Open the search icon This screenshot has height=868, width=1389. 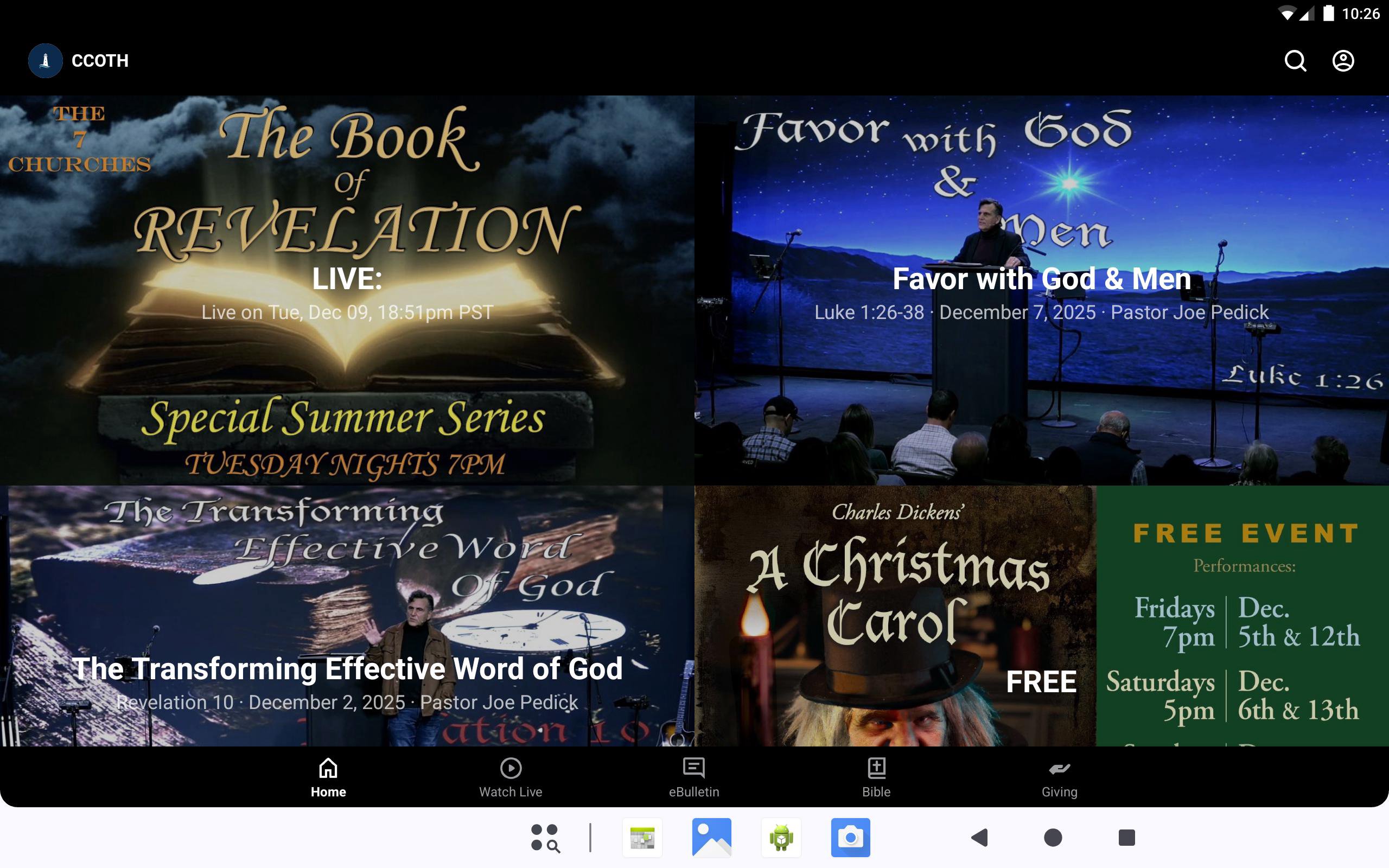click(1295, 61)
